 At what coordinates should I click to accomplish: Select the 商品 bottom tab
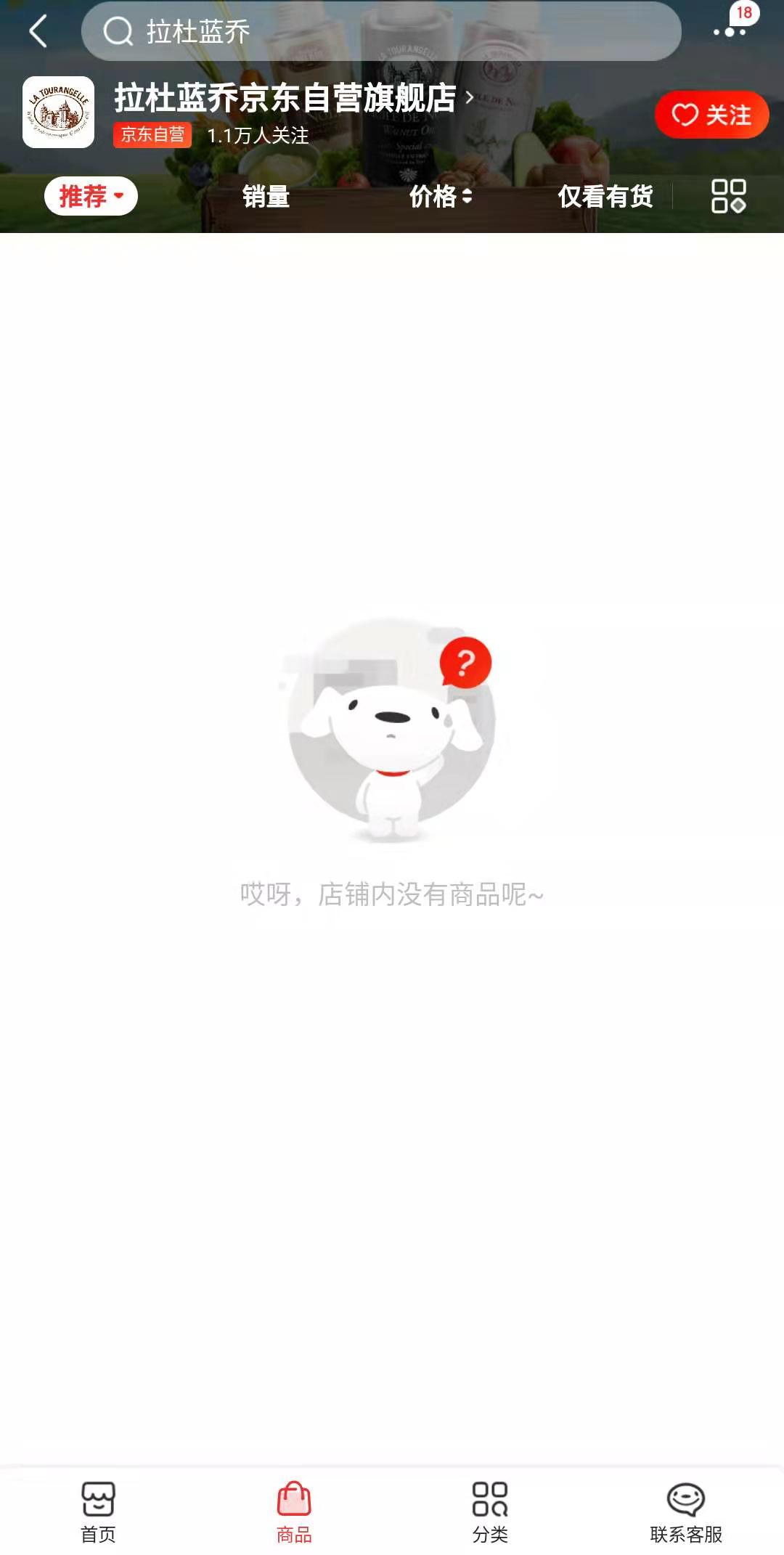coord(294,1512)
